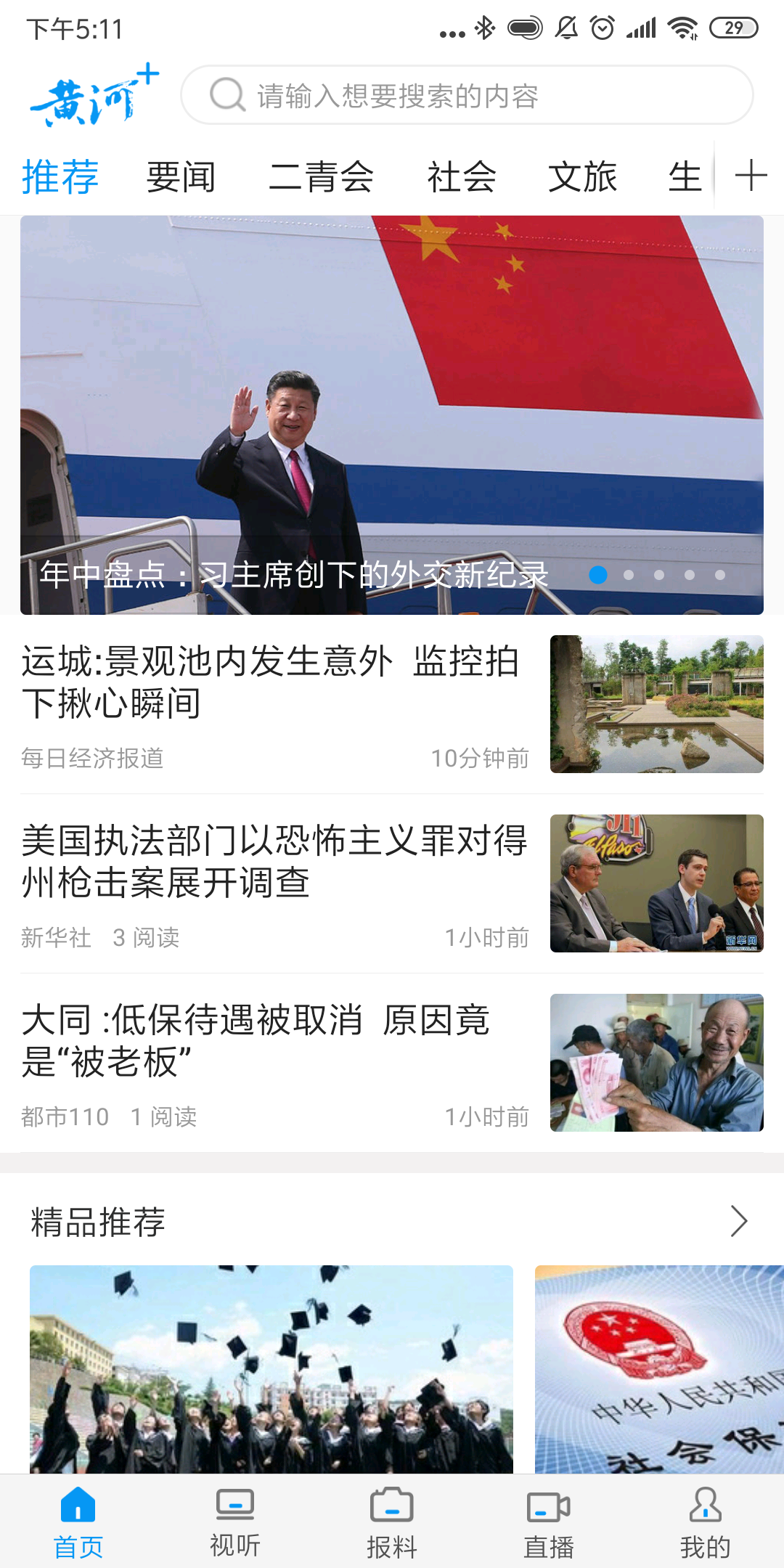Screen dimensions: 784x1568
Task: Open the graduation caps recommended card
Action: click(x=271, y=1369)
